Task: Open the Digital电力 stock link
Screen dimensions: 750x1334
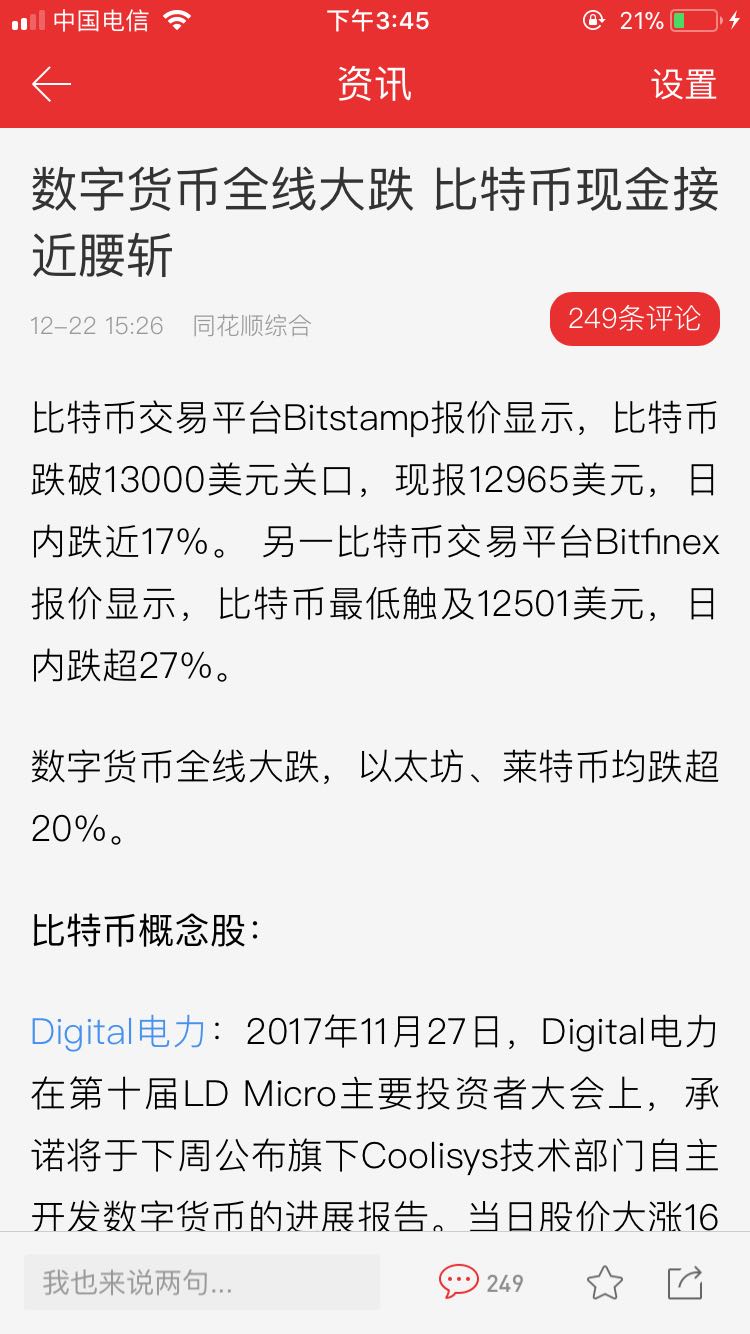Action: coord(118,1032)
